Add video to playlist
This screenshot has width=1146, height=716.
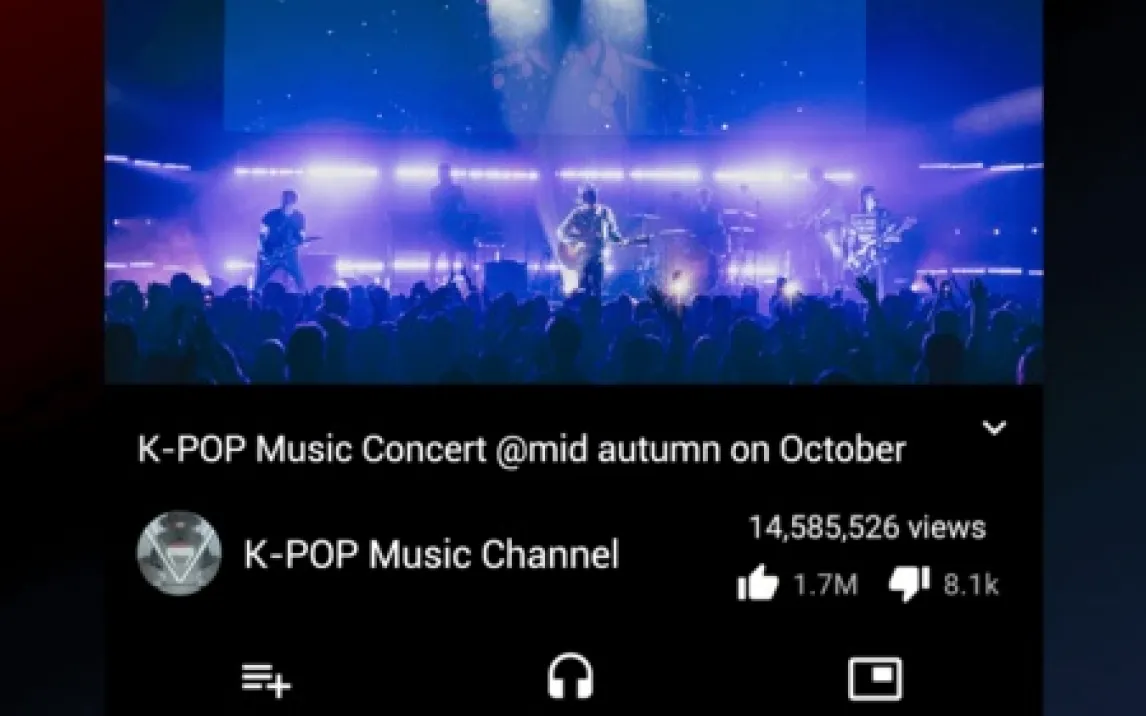click(x=266, y=680)
